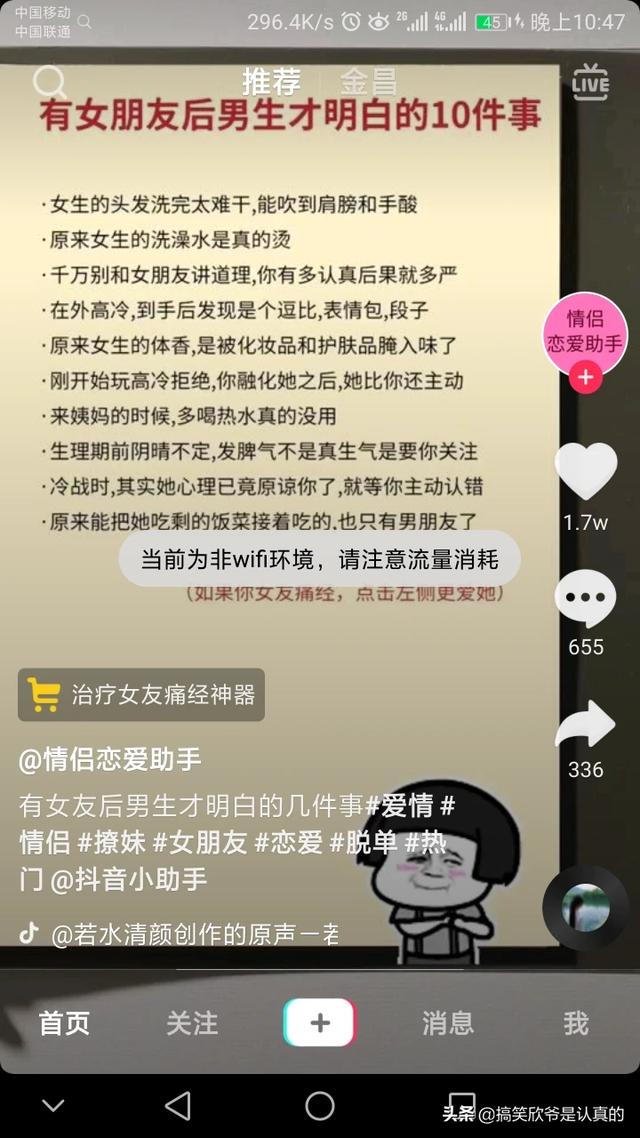Switch to the 金昌 city tab
This screenshot has width=640, height=1138.
(x=368, y=81)
